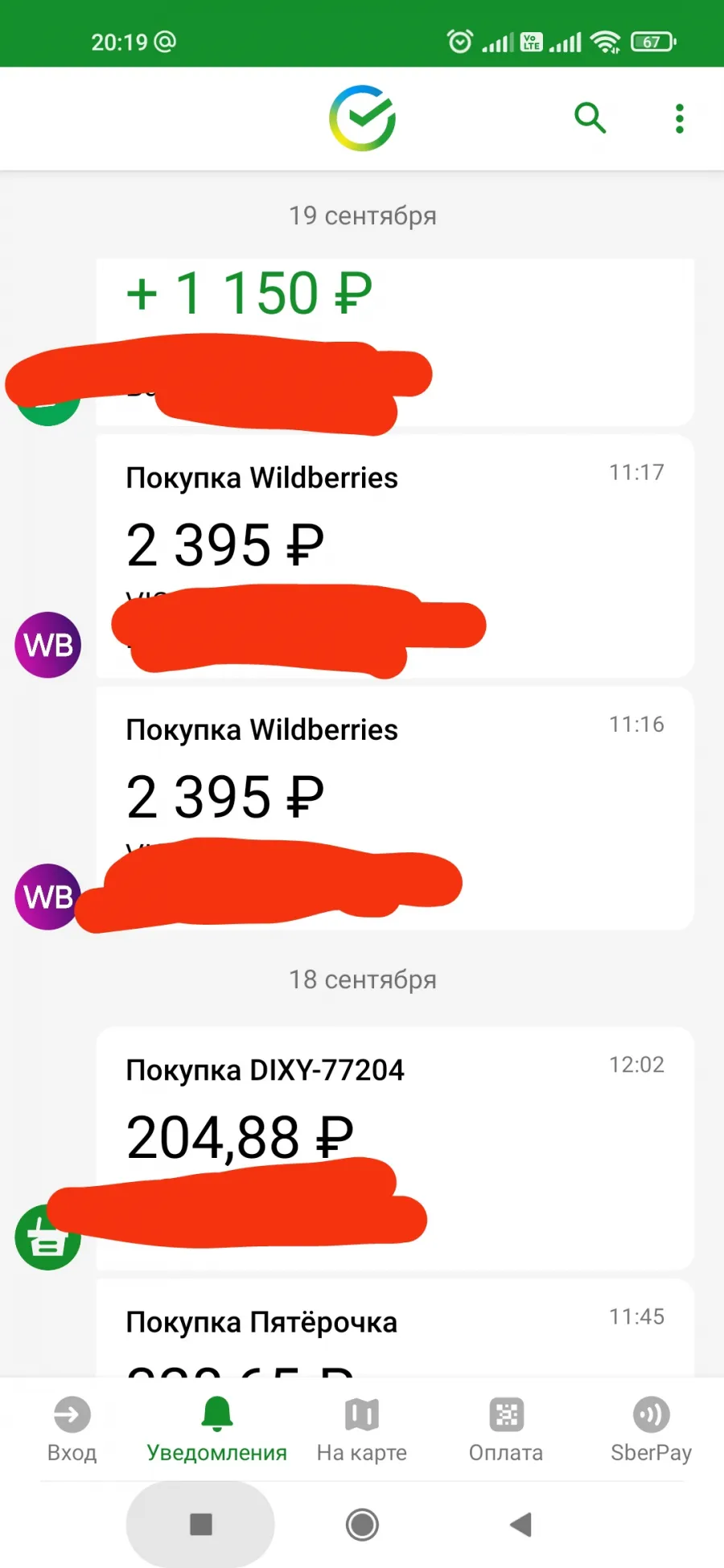724x1568 pixels.
Task: Tap the system back button
Action: point(521,1524)
